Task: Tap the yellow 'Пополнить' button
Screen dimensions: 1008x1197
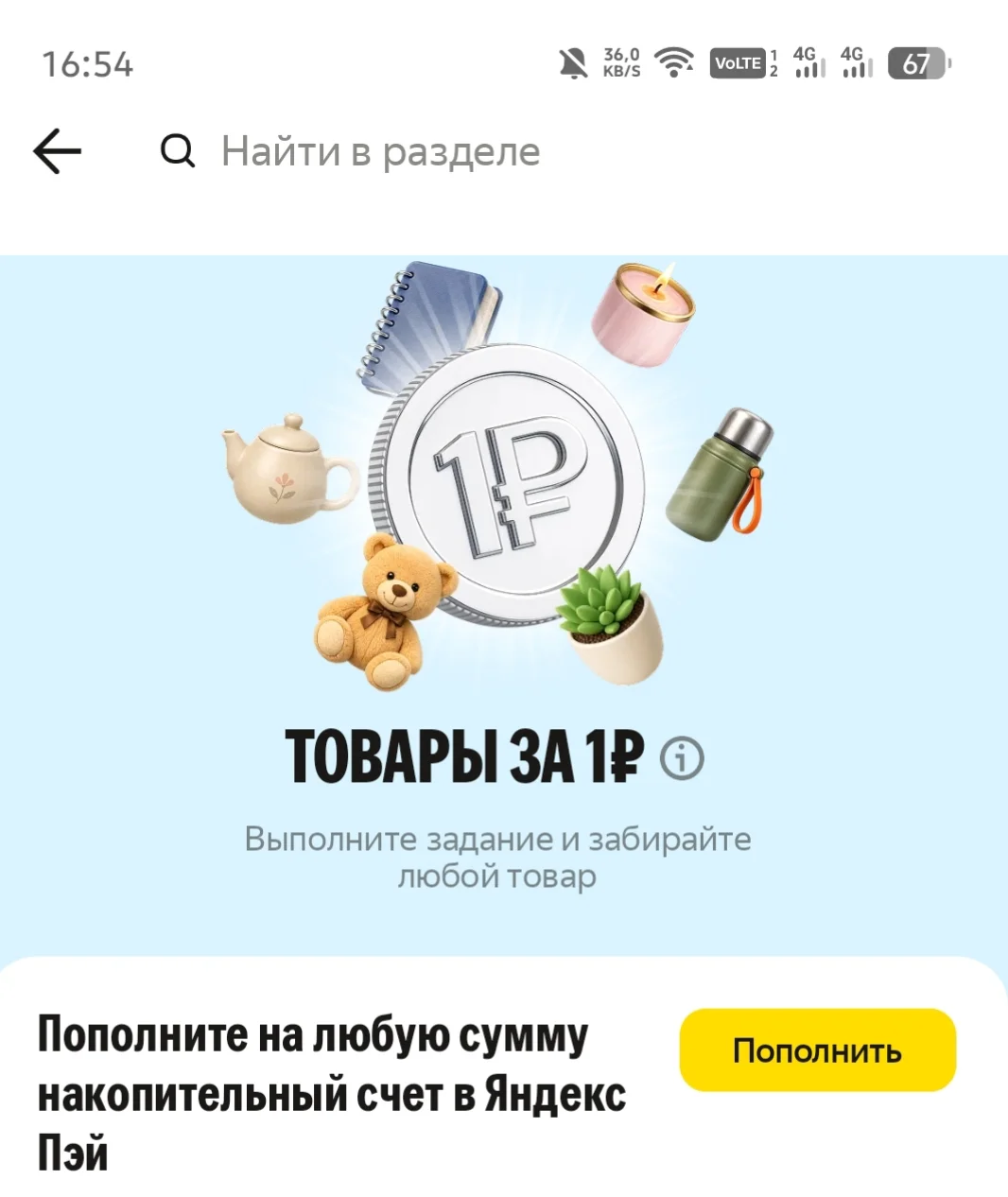Action: coord(817,1050)
